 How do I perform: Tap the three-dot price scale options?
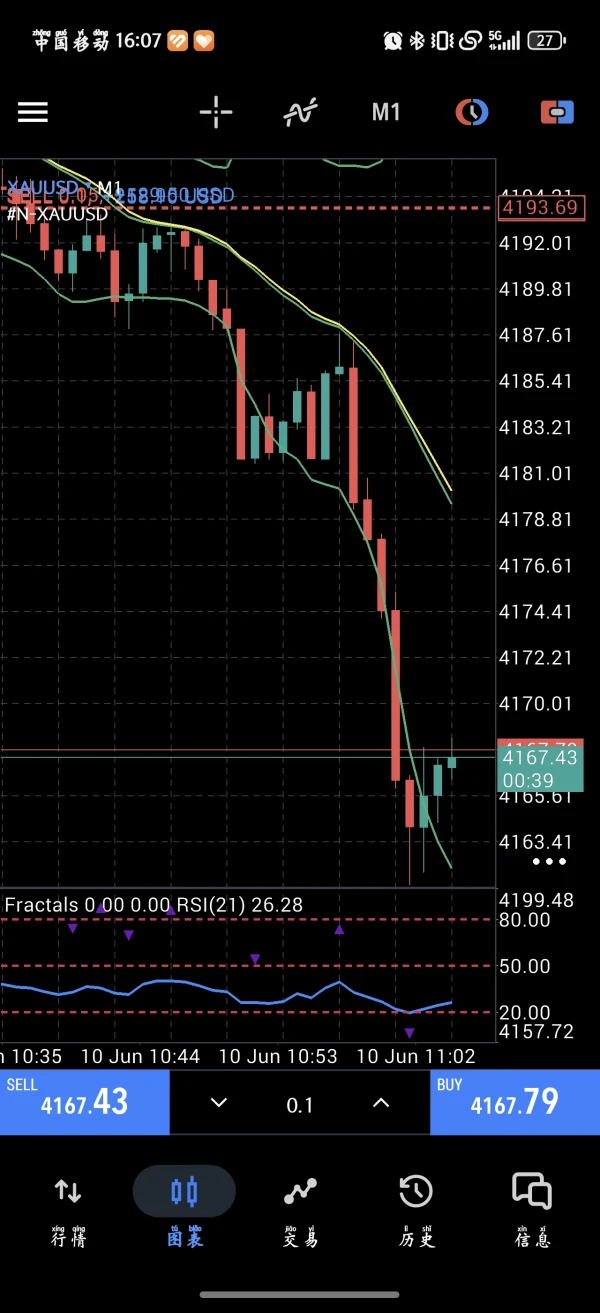pyautogui.click(x=549, y=862)
